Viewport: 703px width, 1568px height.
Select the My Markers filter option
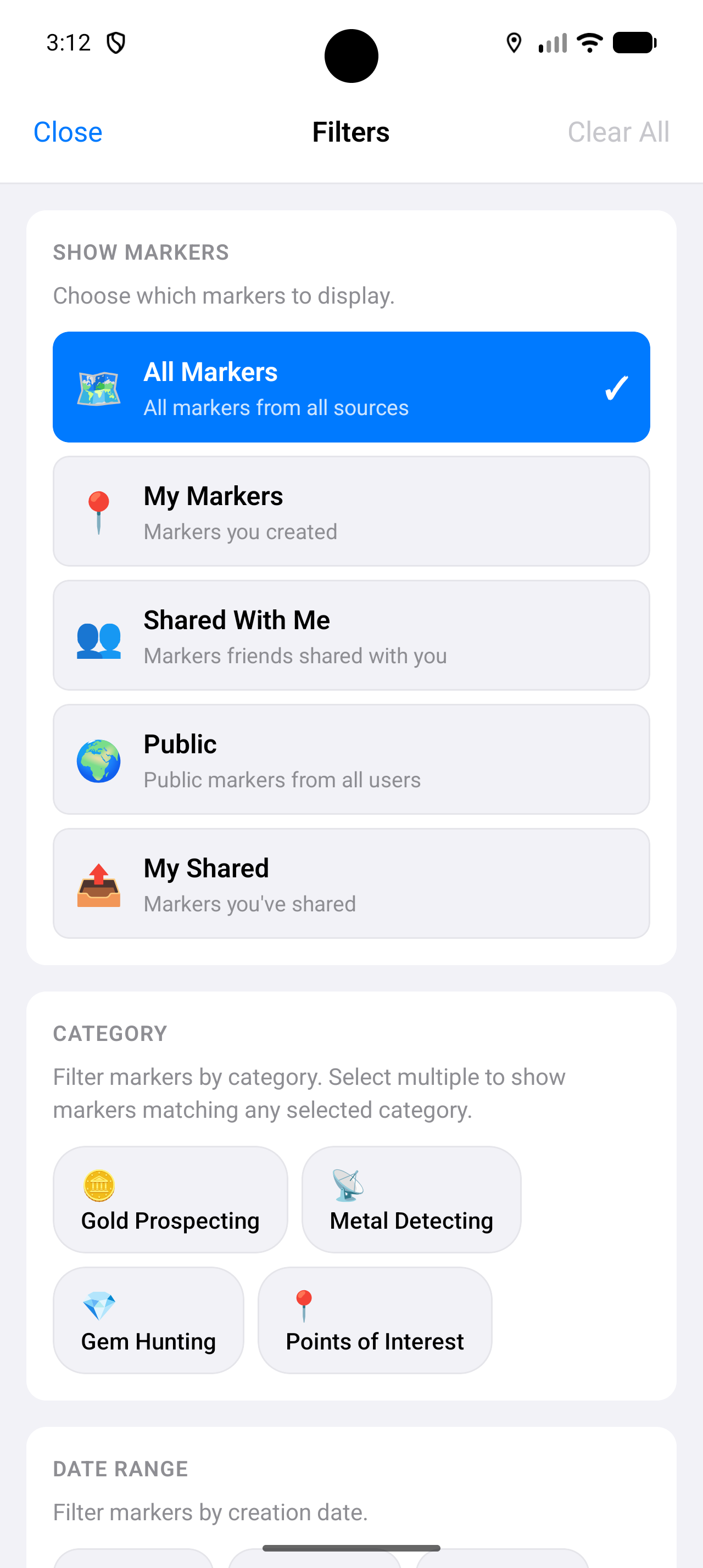351,512
